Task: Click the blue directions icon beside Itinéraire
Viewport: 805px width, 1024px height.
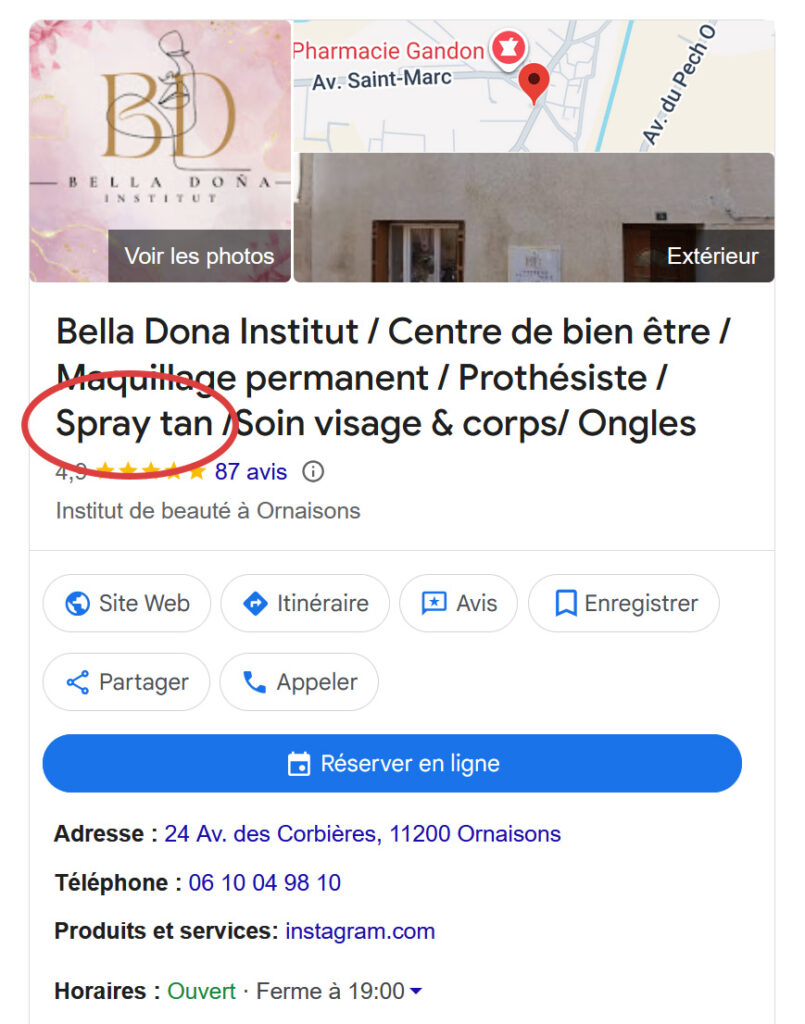Action: click(255, 604)
